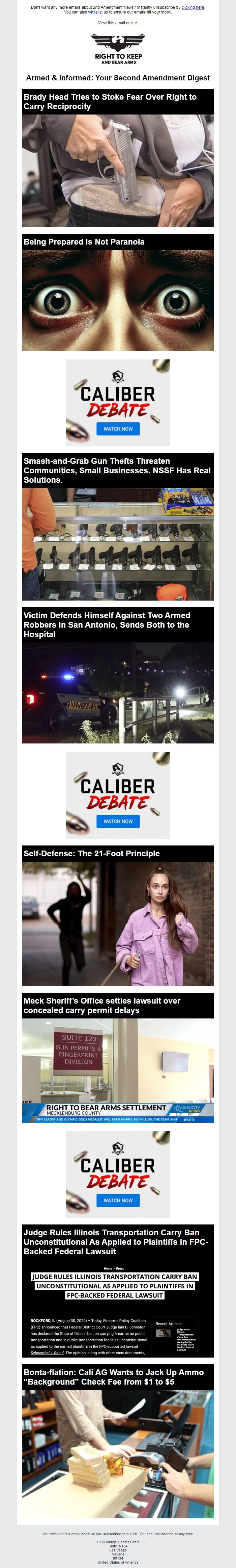View this email online
The width and height of the screenshot is (236, 1568).
pos(117,23)
